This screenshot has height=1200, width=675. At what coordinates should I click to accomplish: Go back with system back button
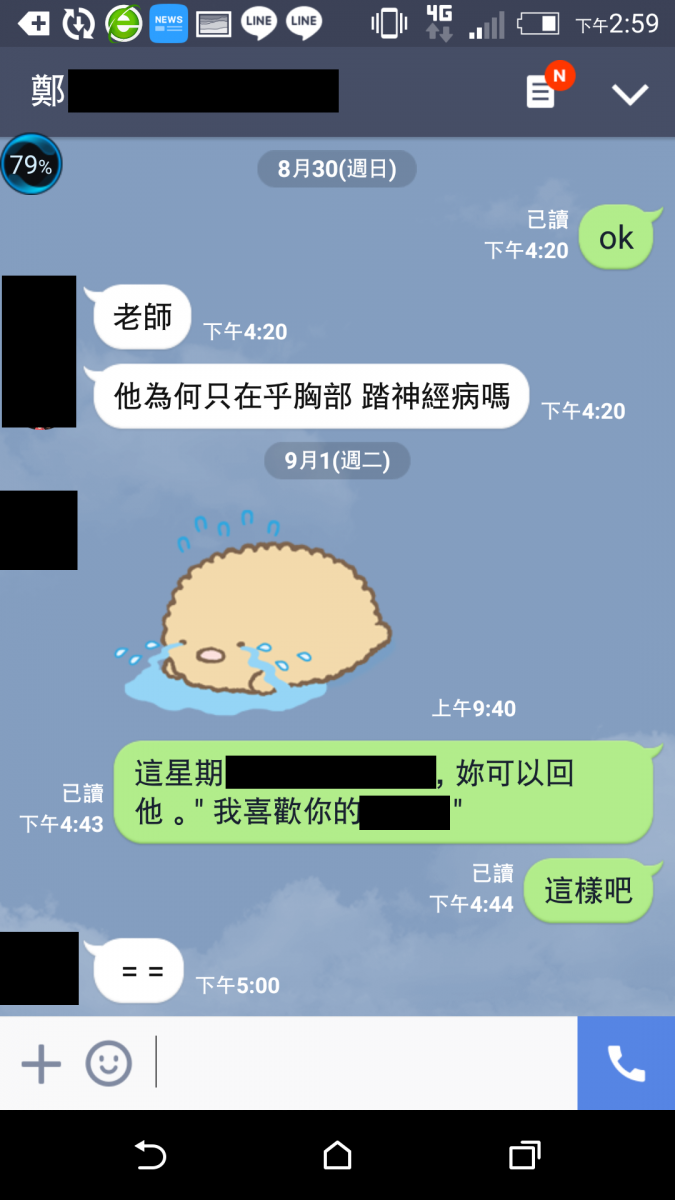[150, 1155]
